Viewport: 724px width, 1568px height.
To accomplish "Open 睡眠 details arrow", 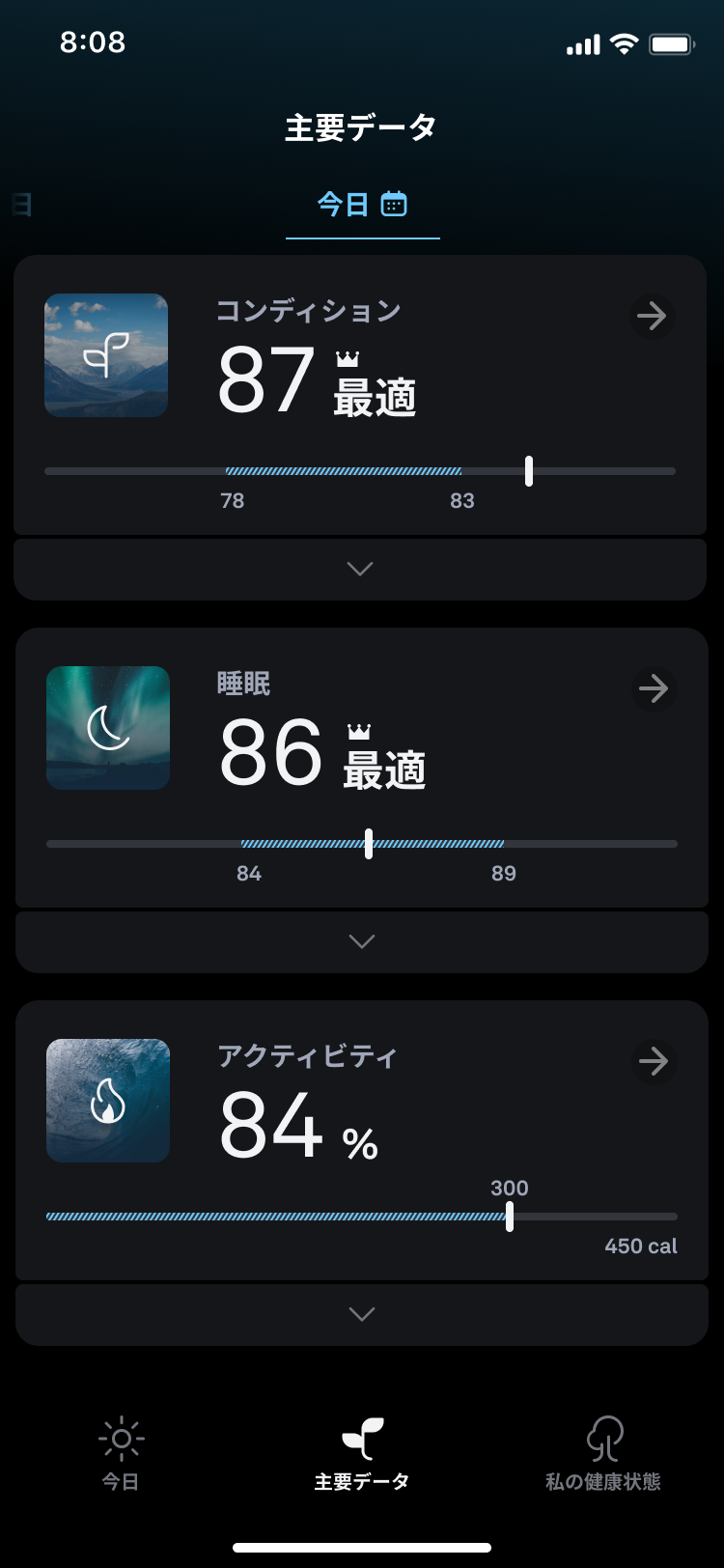I will (654, 688).
